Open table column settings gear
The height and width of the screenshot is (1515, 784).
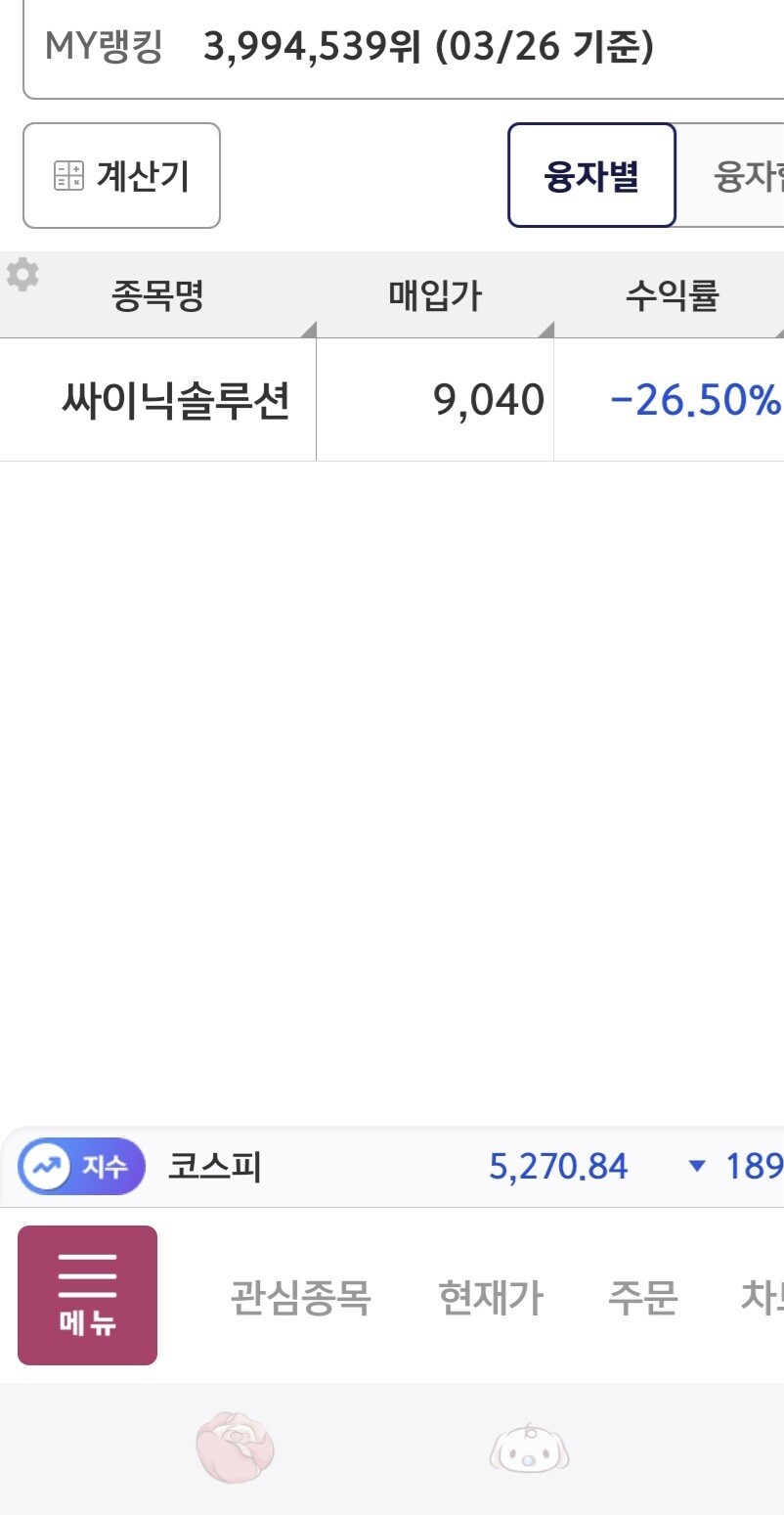[x=22, y=276]
